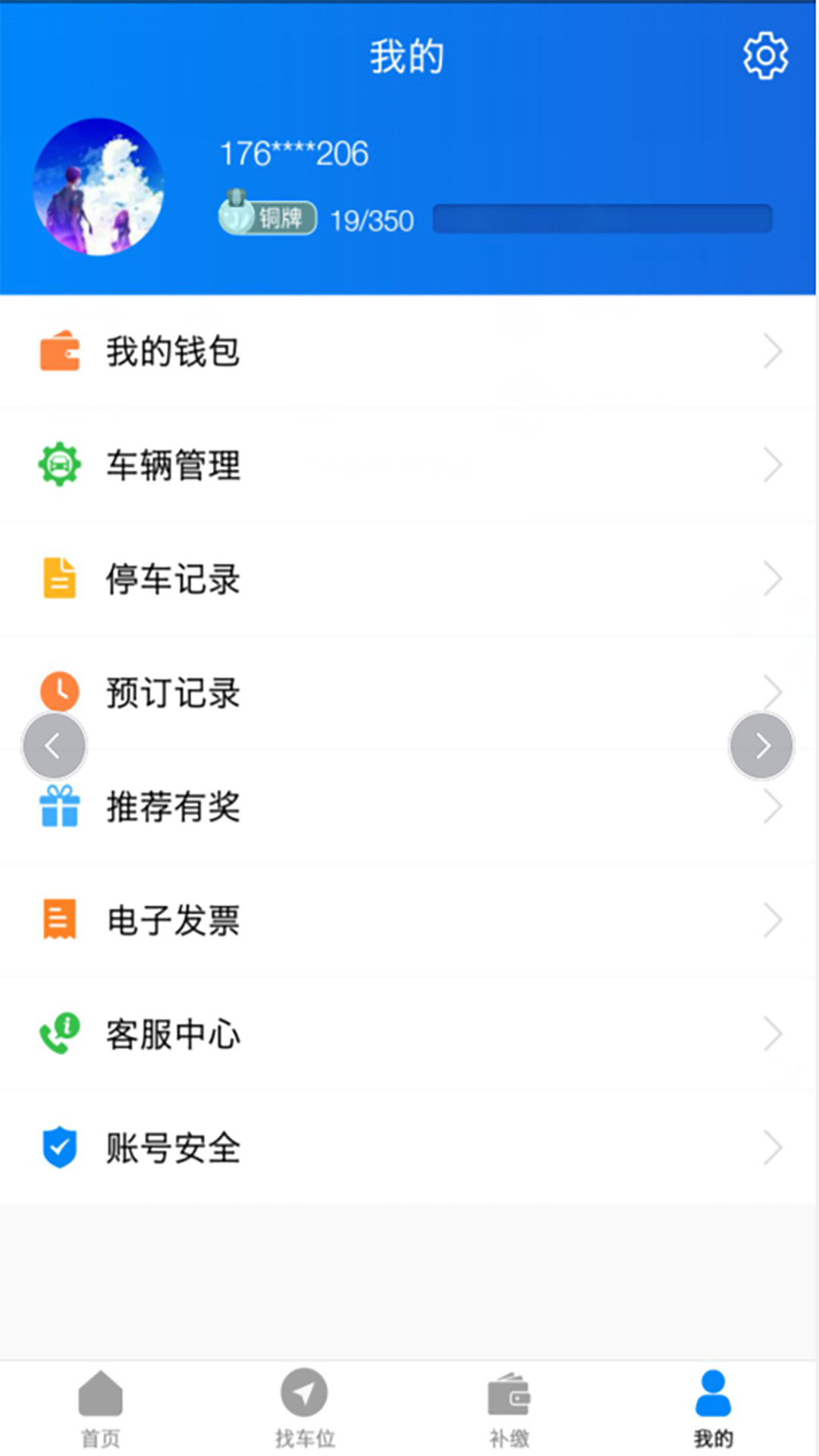Click the 停车记录 document icon
819x1456 pixels.
point(59,579)
